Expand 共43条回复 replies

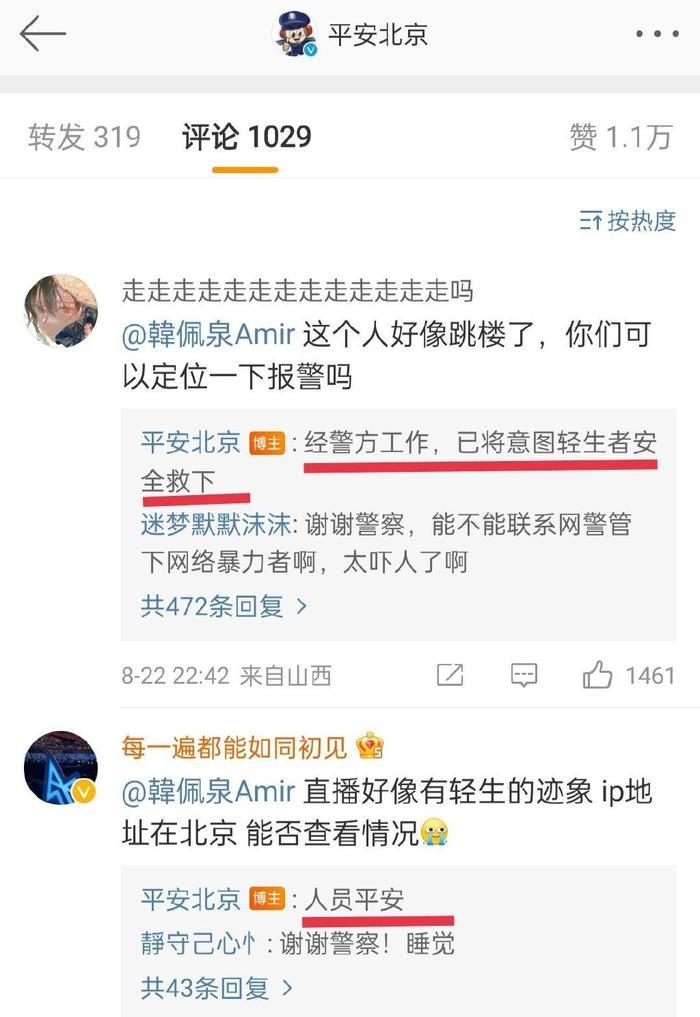216,988
